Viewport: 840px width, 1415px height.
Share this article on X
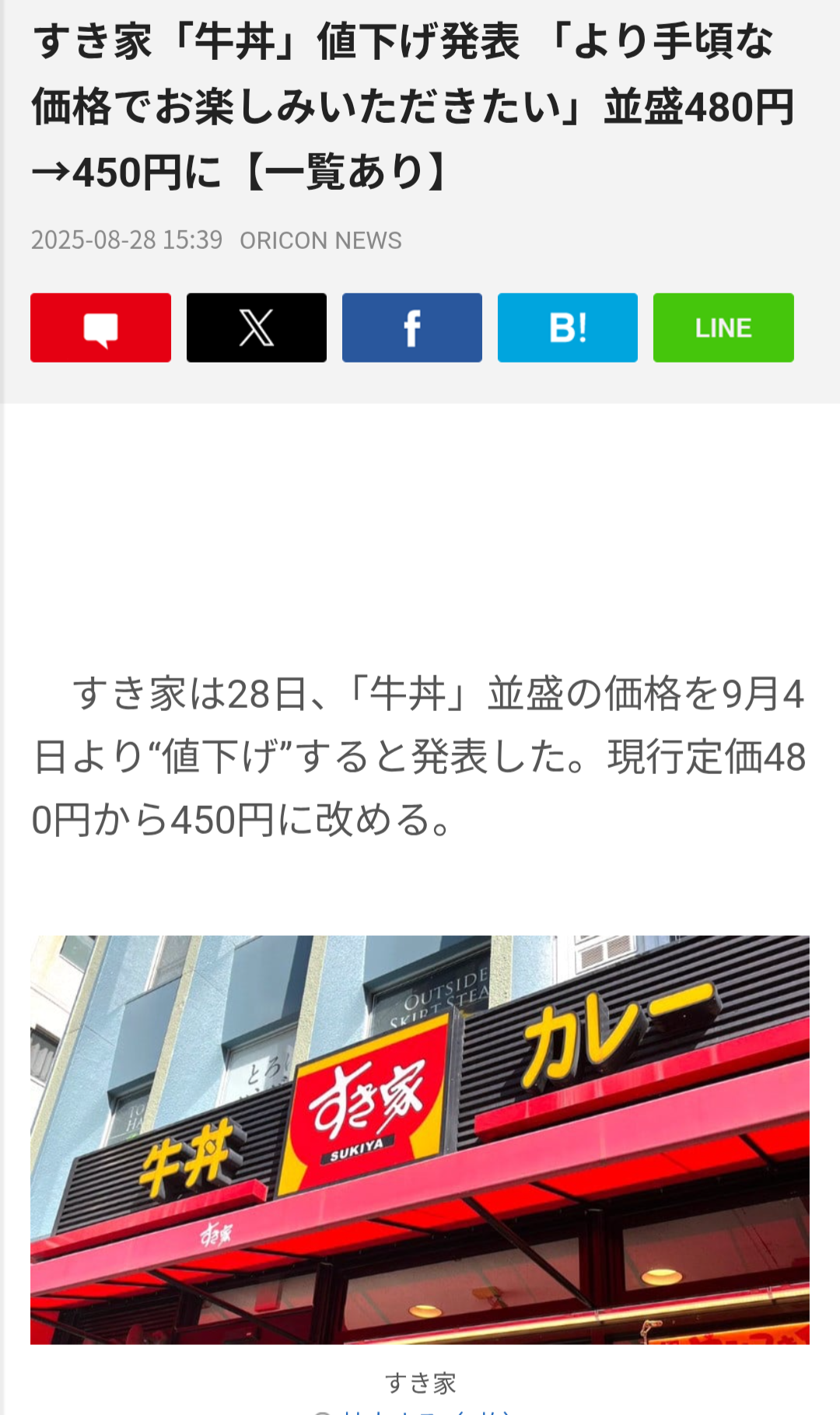coord(256,327)
